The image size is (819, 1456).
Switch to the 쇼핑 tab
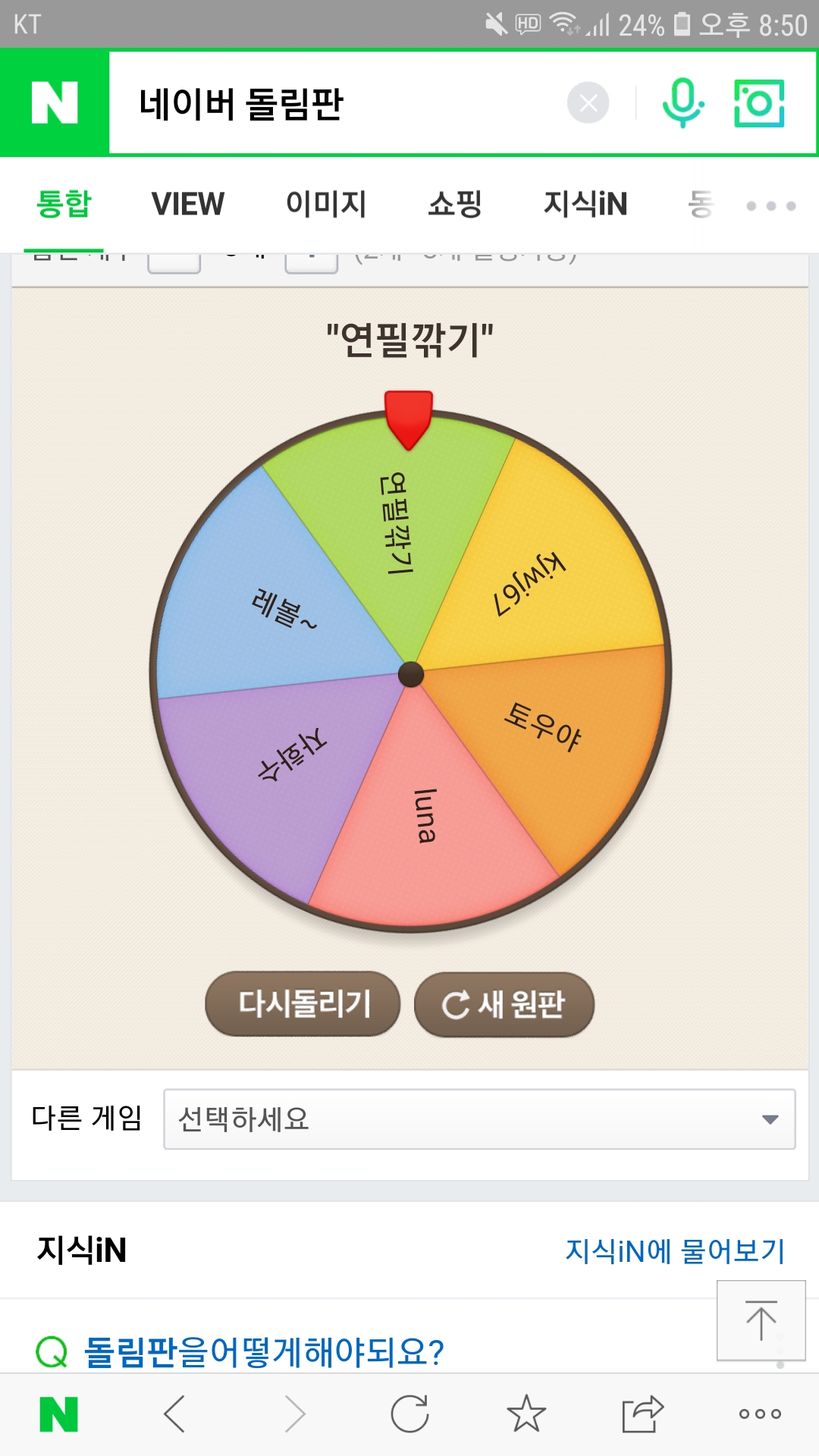point(455,204)
